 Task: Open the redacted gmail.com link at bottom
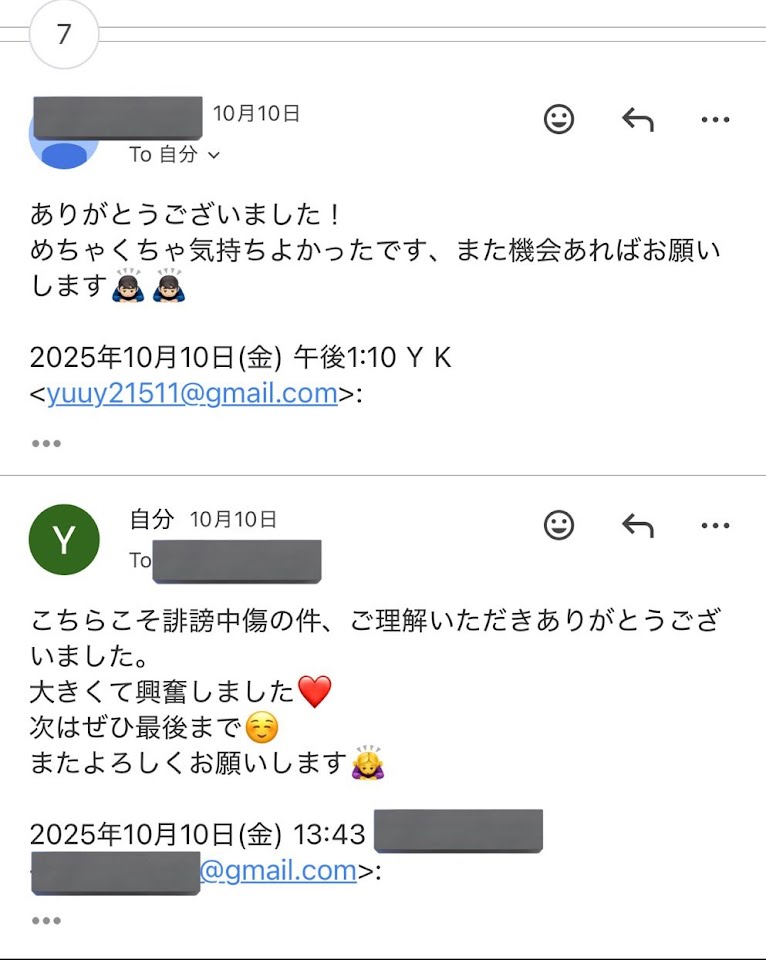[x=278, y=870]
